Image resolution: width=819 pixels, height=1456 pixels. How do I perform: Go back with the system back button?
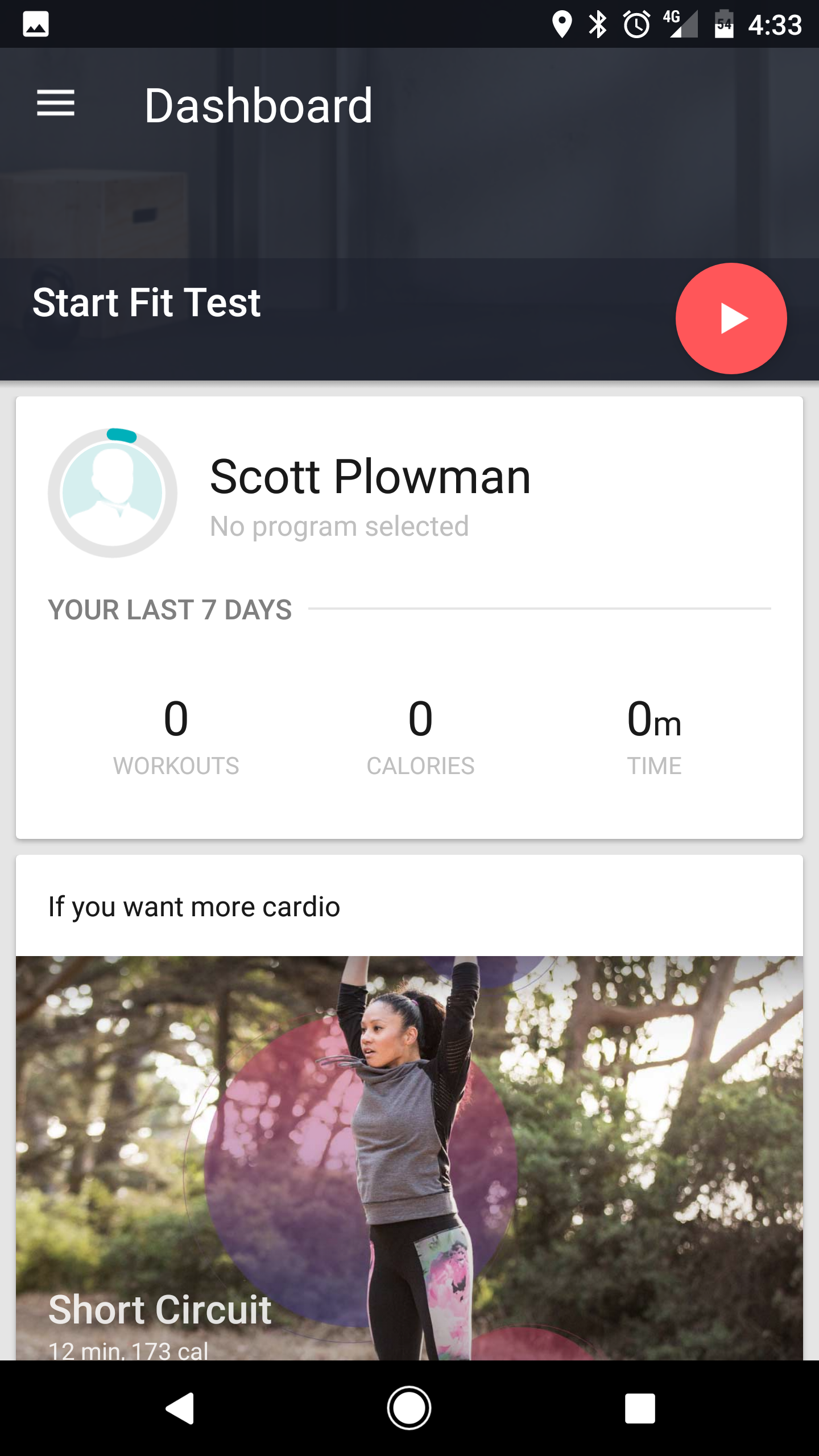(180, 1408)
